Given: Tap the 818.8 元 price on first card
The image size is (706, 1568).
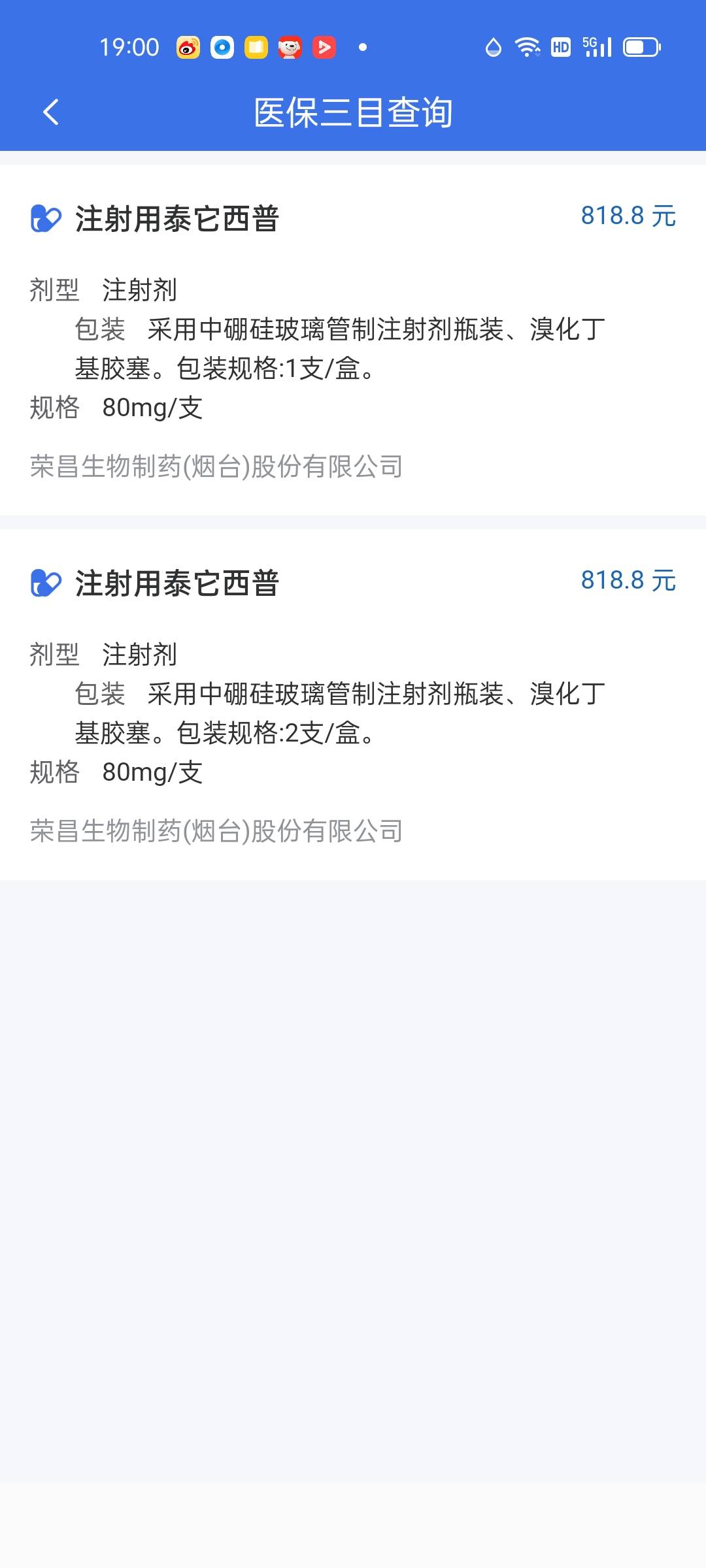Looking at the screenshot, I should (x=627, y=216).
